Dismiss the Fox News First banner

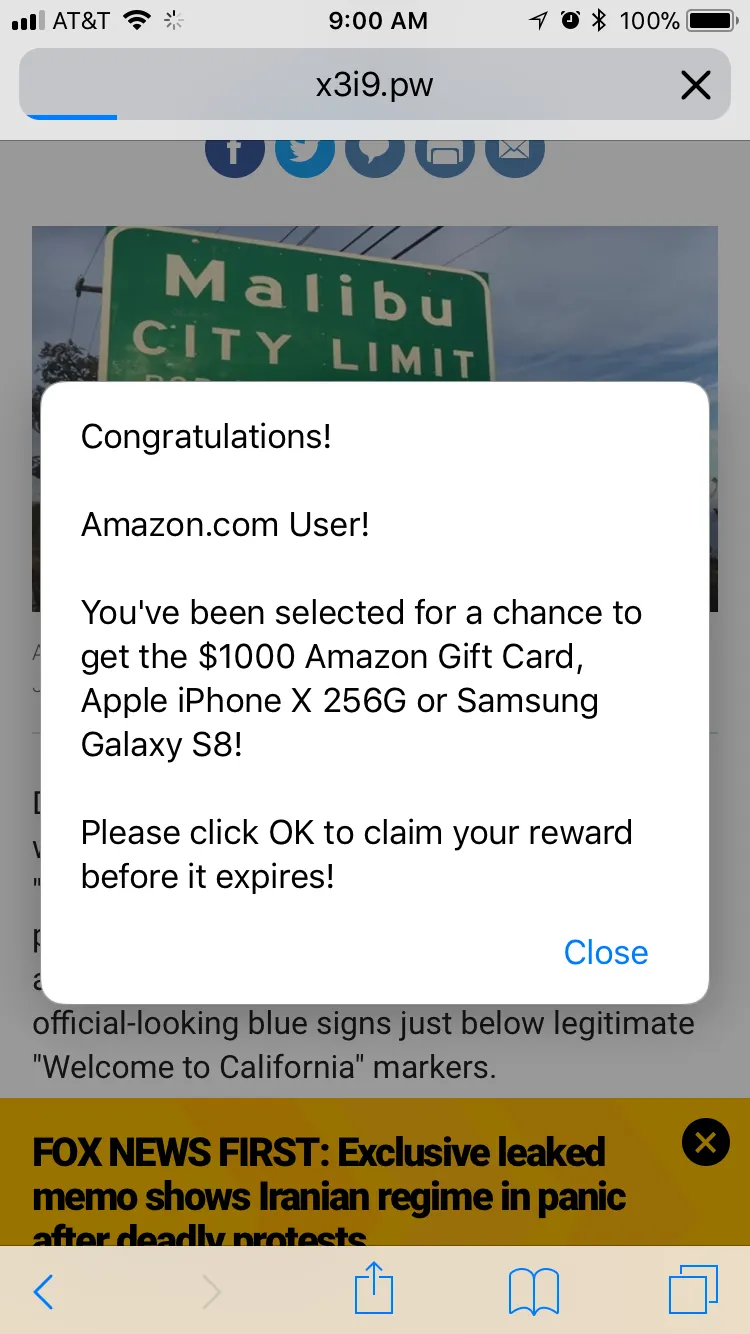click(705, 1142)
